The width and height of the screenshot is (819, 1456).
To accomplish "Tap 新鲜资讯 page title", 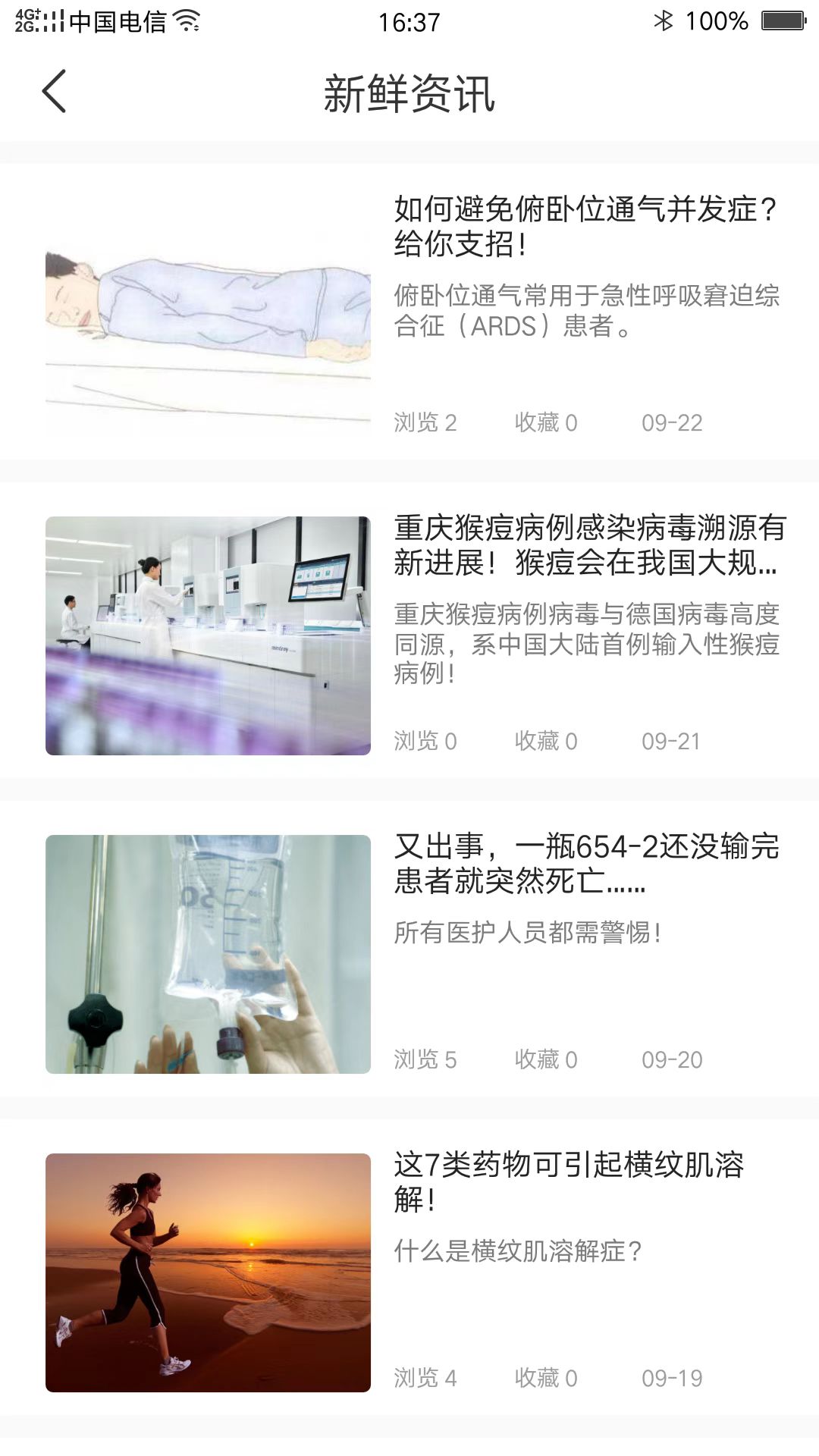I will point(409,95).
